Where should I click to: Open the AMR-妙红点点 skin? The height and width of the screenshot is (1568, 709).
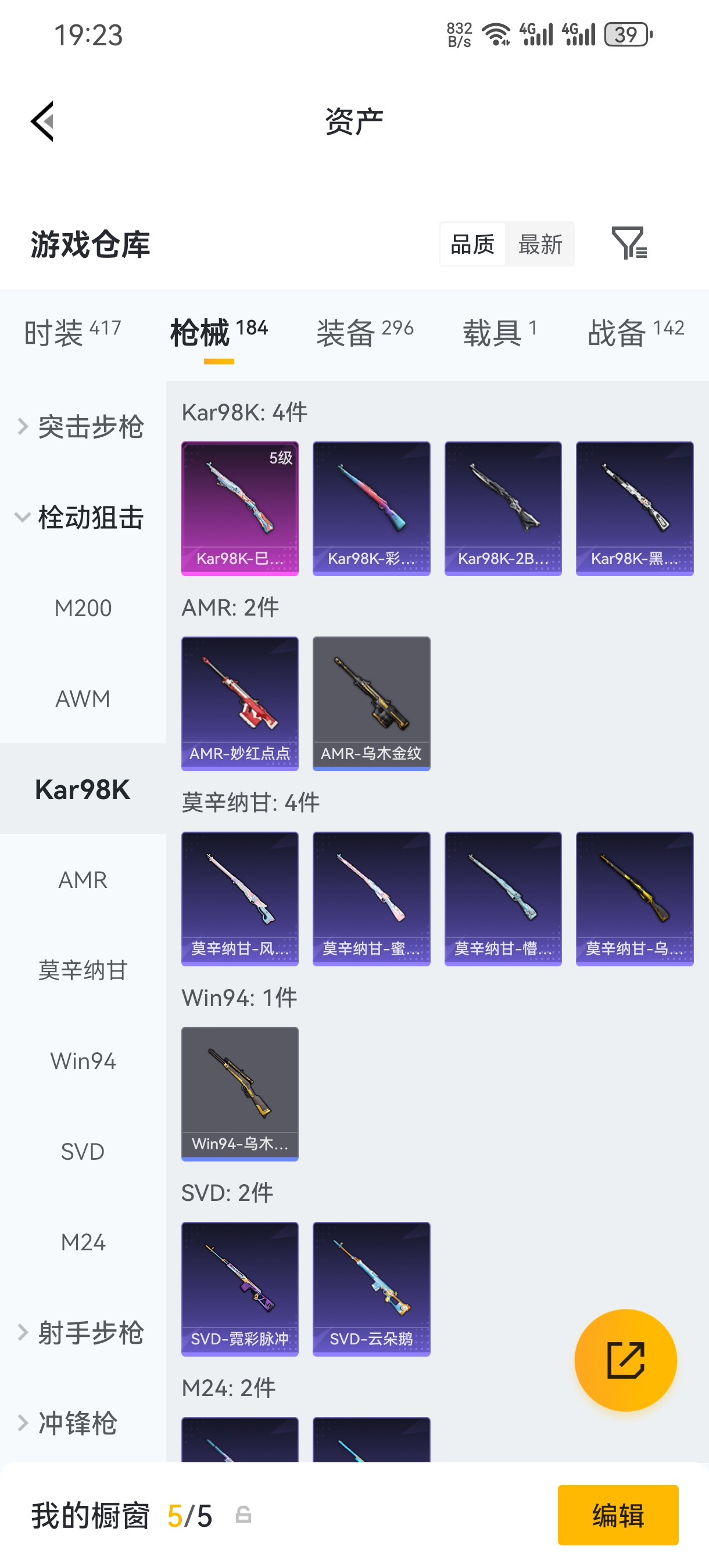240,703
